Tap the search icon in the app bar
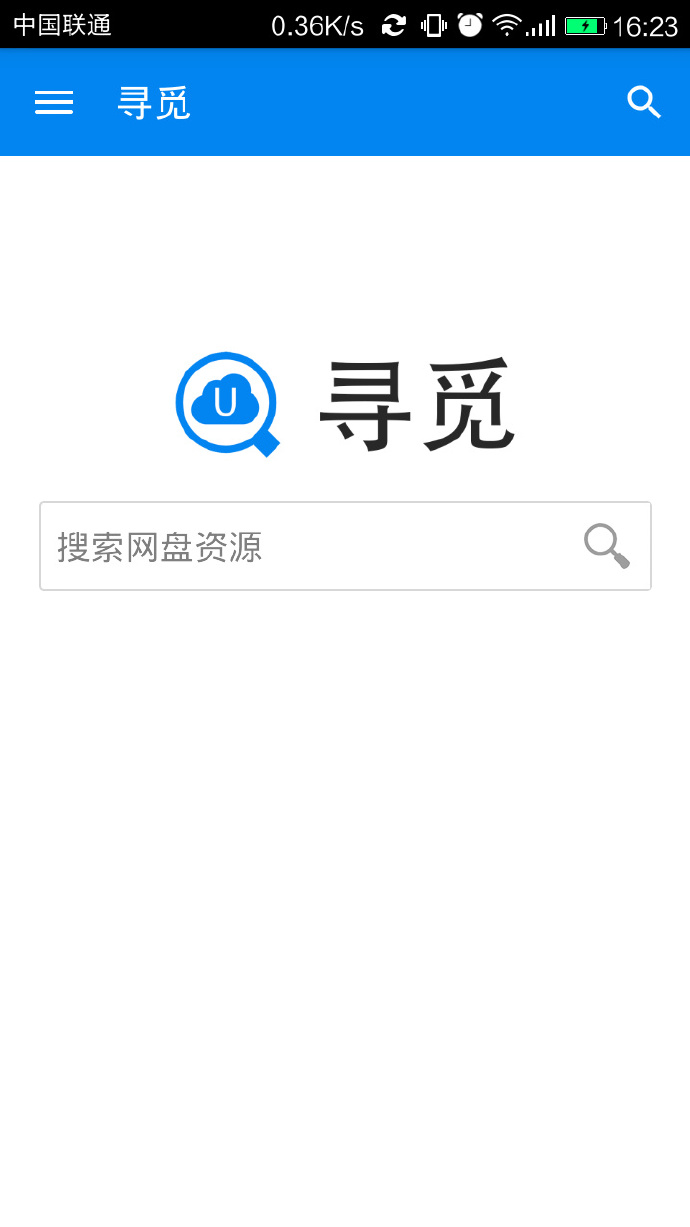The height and width of the screenshot is (1227, 690). [644, 102]
